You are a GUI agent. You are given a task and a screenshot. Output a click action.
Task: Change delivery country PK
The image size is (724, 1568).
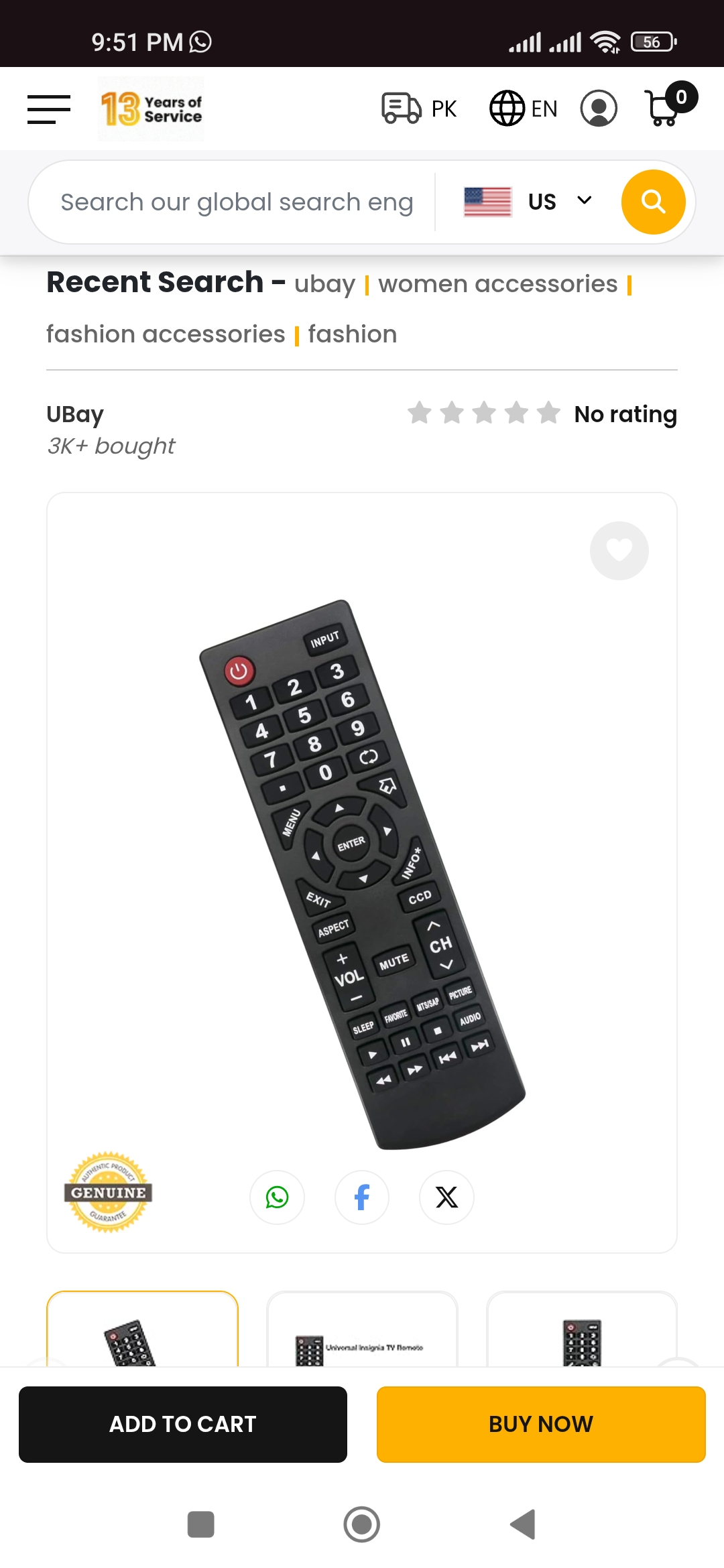420,109
